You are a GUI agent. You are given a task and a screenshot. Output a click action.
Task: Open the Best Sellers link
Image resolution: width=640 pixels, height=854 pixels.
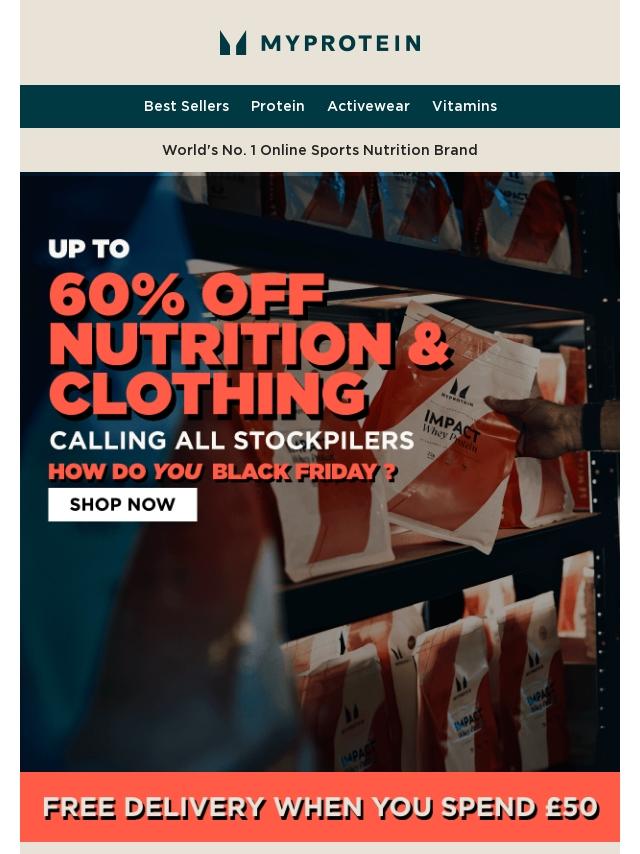[186, 106]
